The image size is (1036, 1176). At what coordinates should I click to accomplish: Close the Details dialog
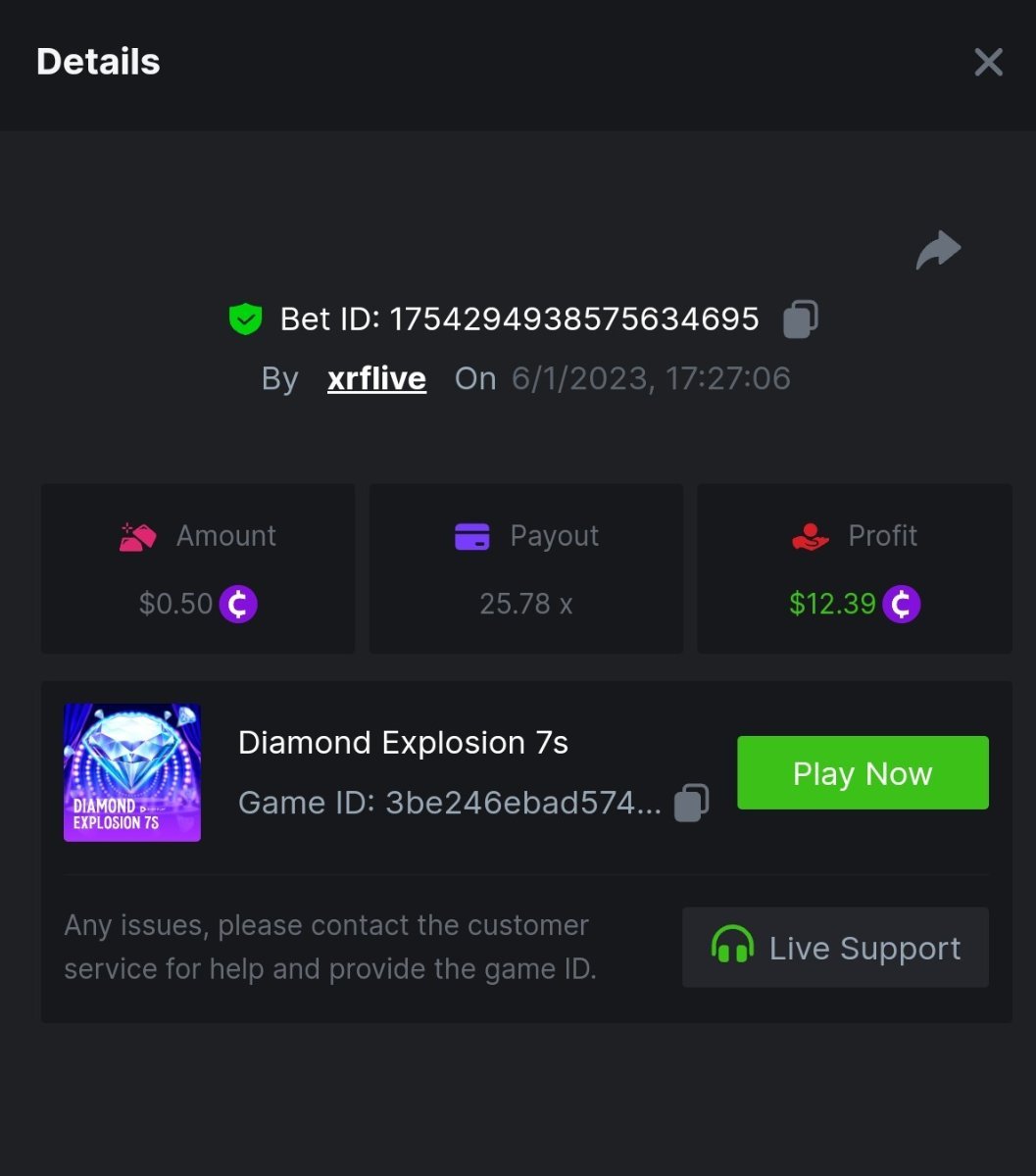(x=988, y=63)
